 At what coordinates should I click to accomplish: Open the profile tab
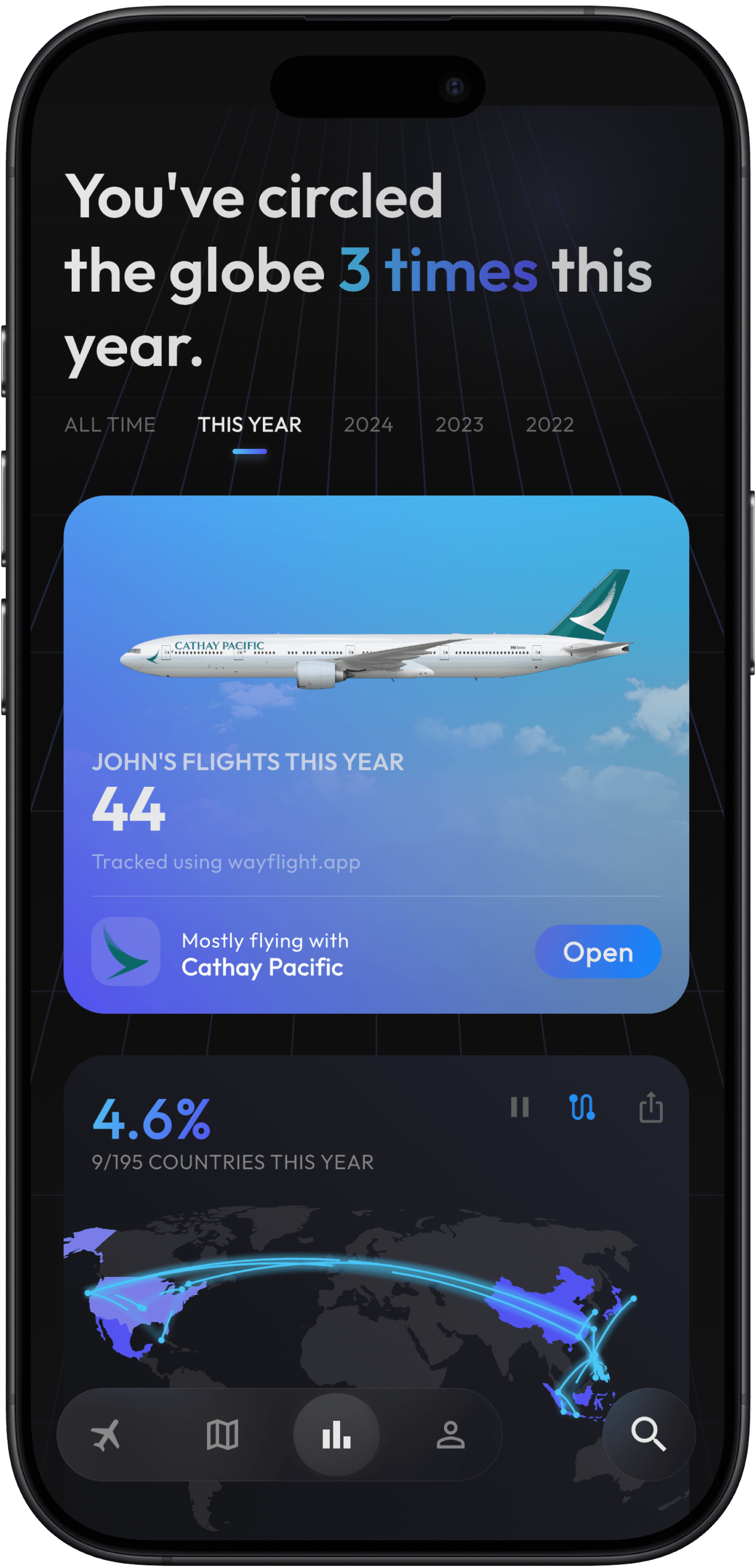[451, 1435]
